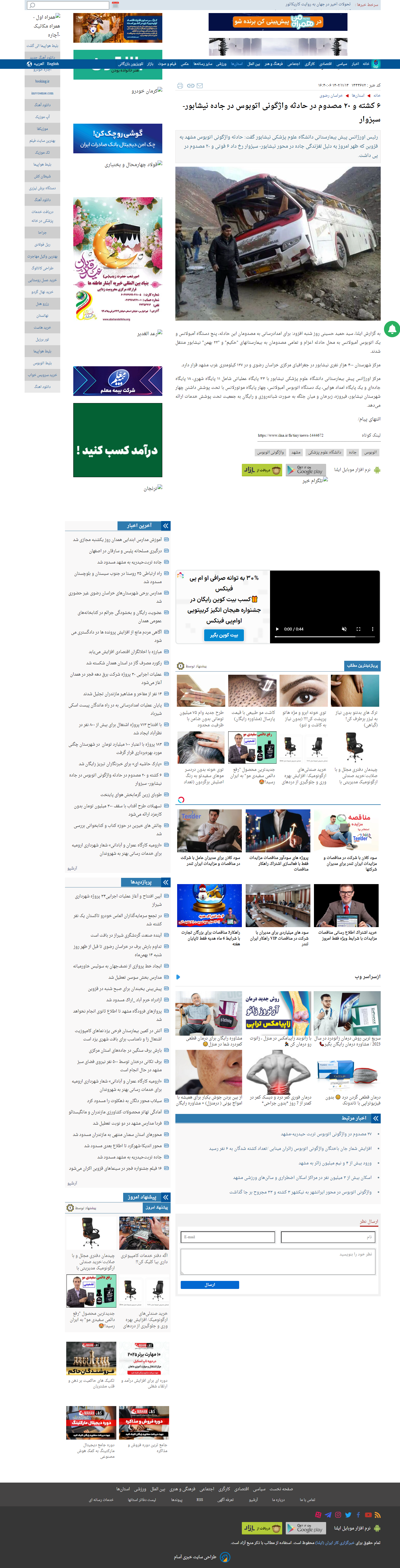This screenshot has width=400, height=1568.
Task: Tap the E-mail field in comment form
Action: pos(228,1237)
